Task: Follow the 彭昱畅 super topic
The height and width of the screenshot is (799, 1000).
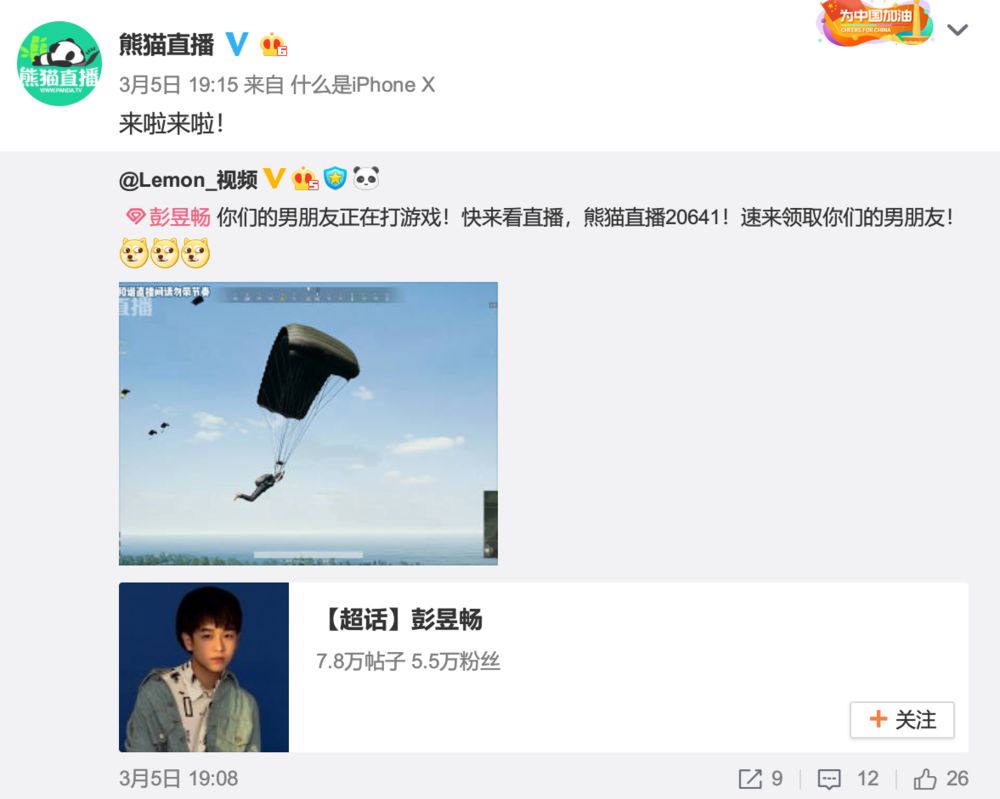Action: [902, 719]
